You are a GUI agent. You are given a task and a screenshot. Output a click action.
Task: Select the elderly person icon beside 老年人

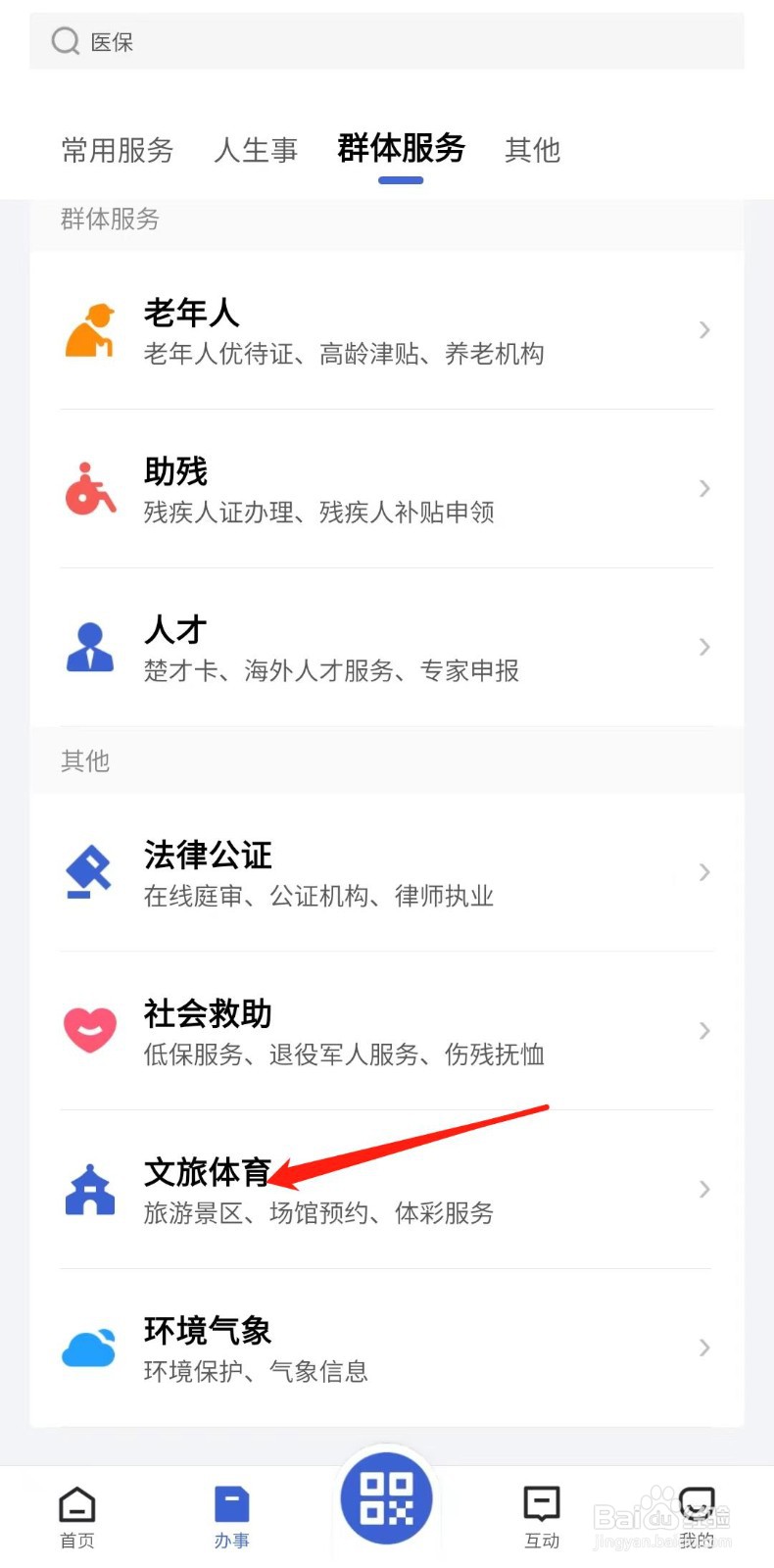click(x=89, y=330)
